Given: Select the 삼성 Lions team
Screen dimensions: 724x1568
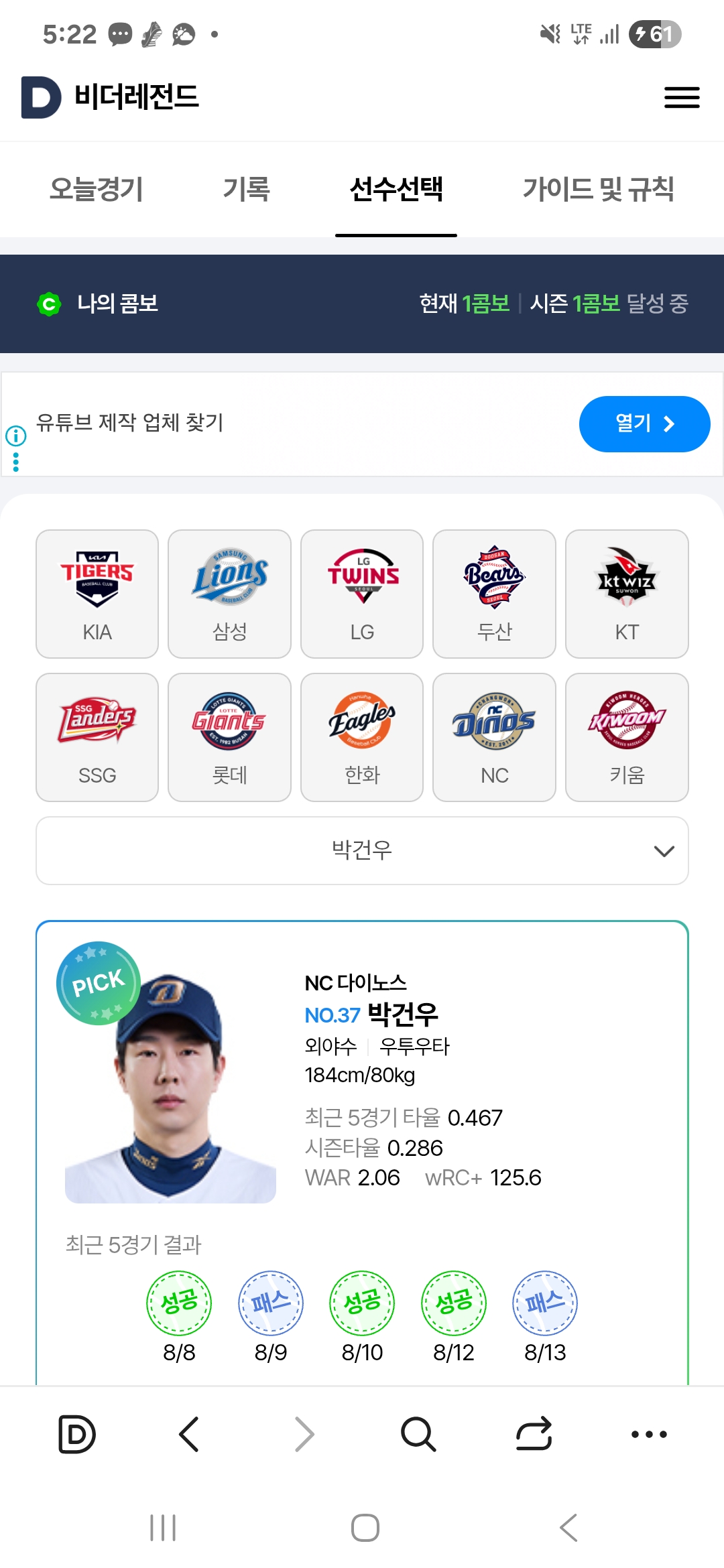Looking at the screenshot, I should (x=229, y=594).
